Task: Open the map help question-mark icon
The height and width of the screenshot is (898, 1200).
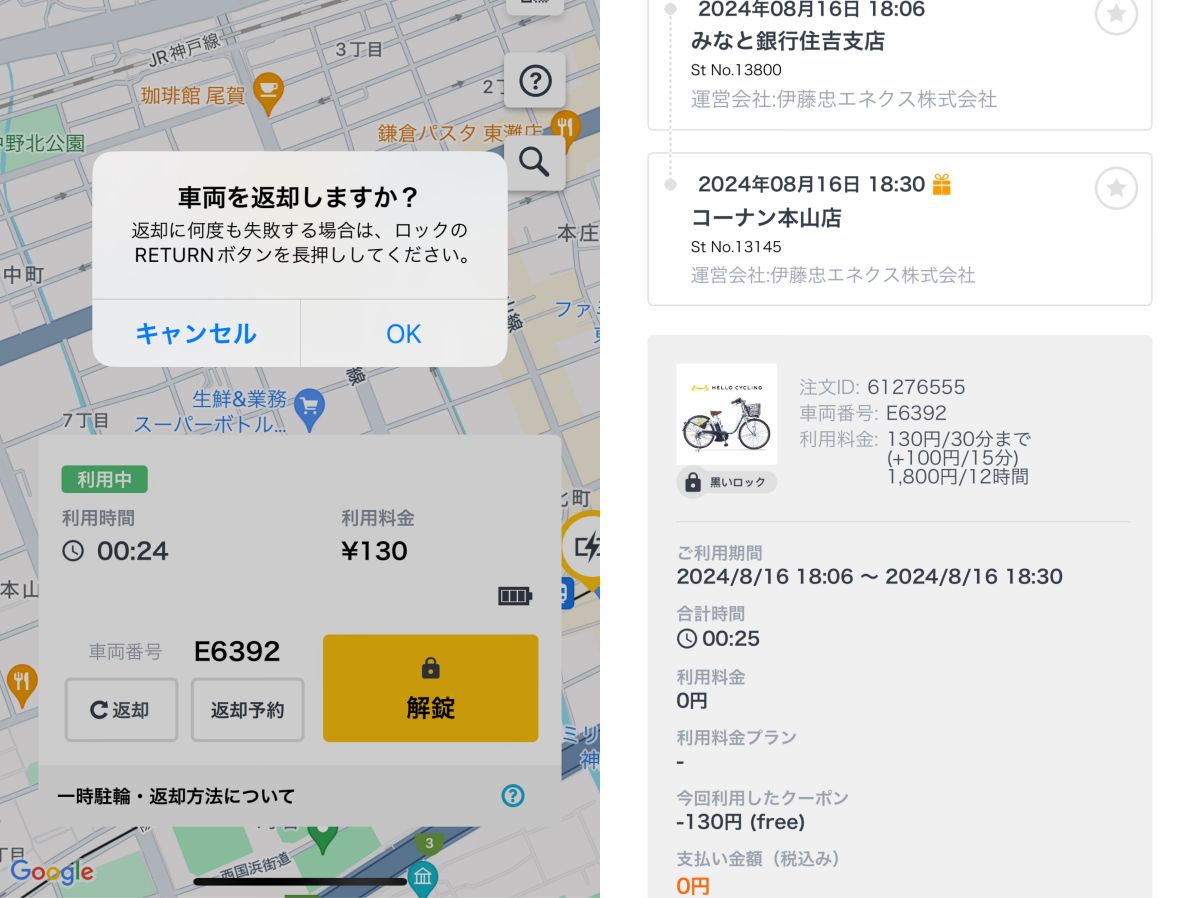Action: 535,81
